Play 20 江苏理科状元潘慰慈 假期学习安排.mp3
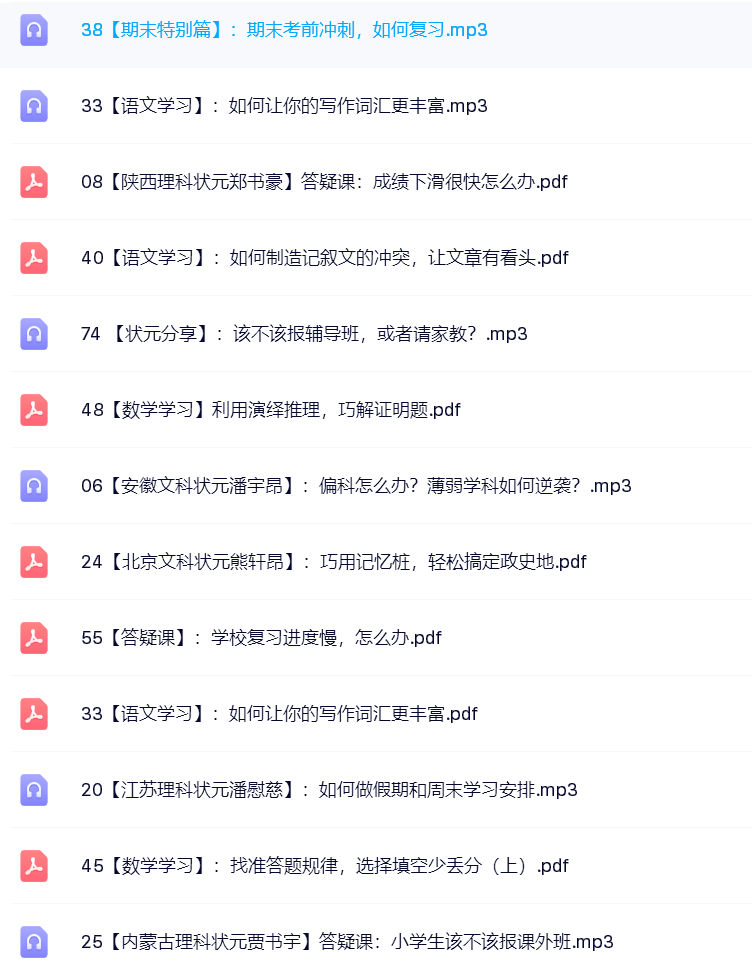The height and width of the screenshot is (972, 752). tap(329, 790)
